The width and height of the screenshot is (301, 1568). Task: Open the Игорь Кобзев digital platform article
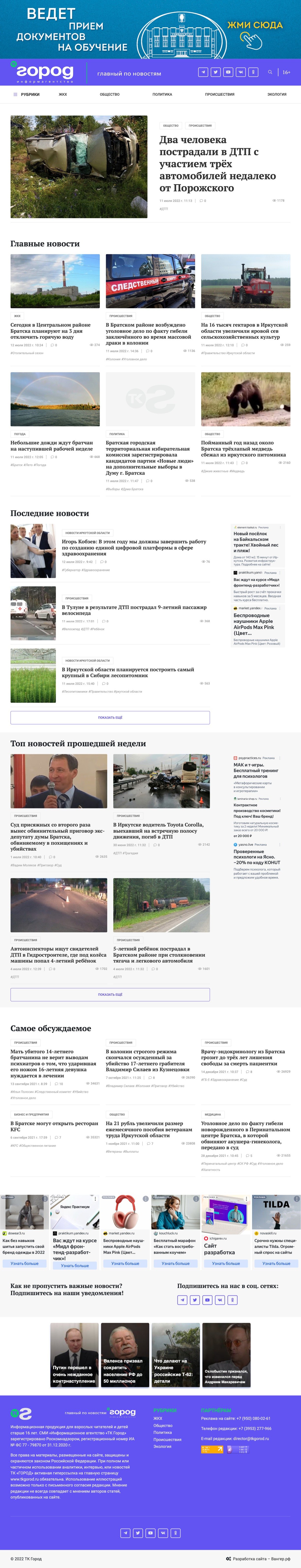[x=134, y=547]
